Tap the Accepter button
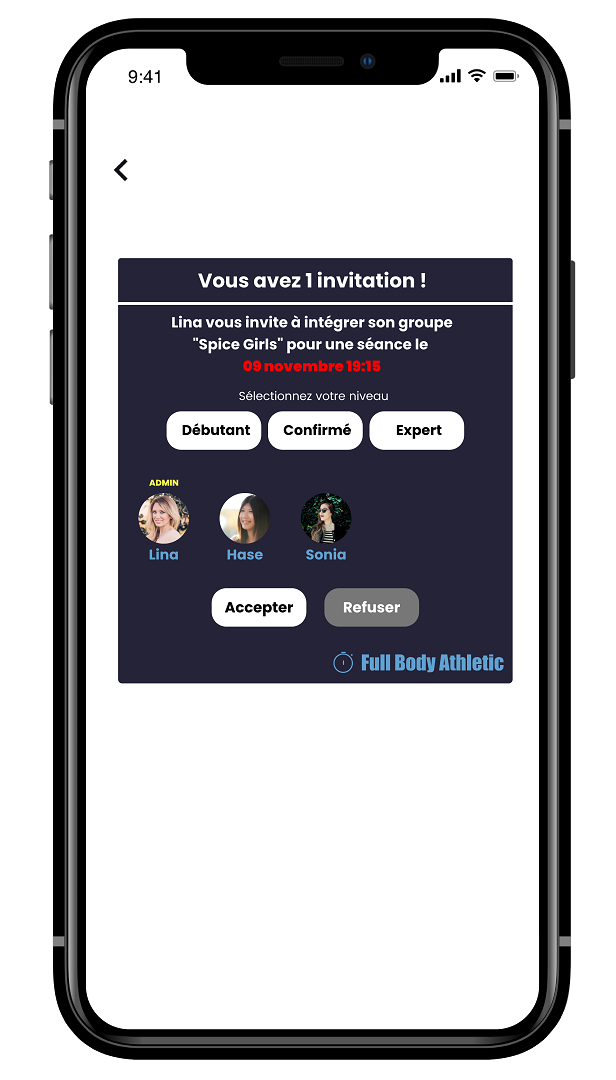 point(259,607)
